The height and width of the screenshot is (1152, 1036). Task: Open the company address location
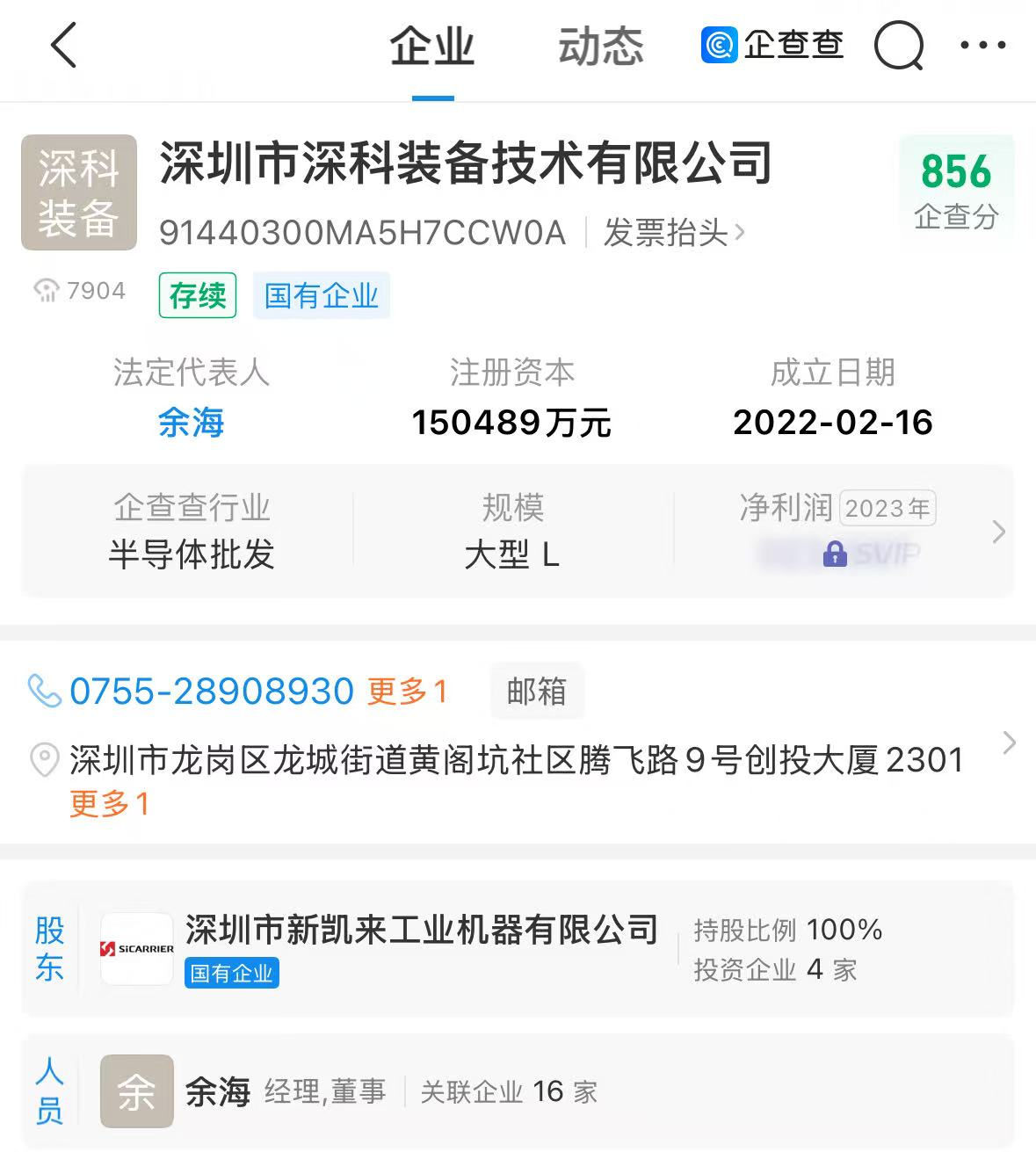point(516,760)
